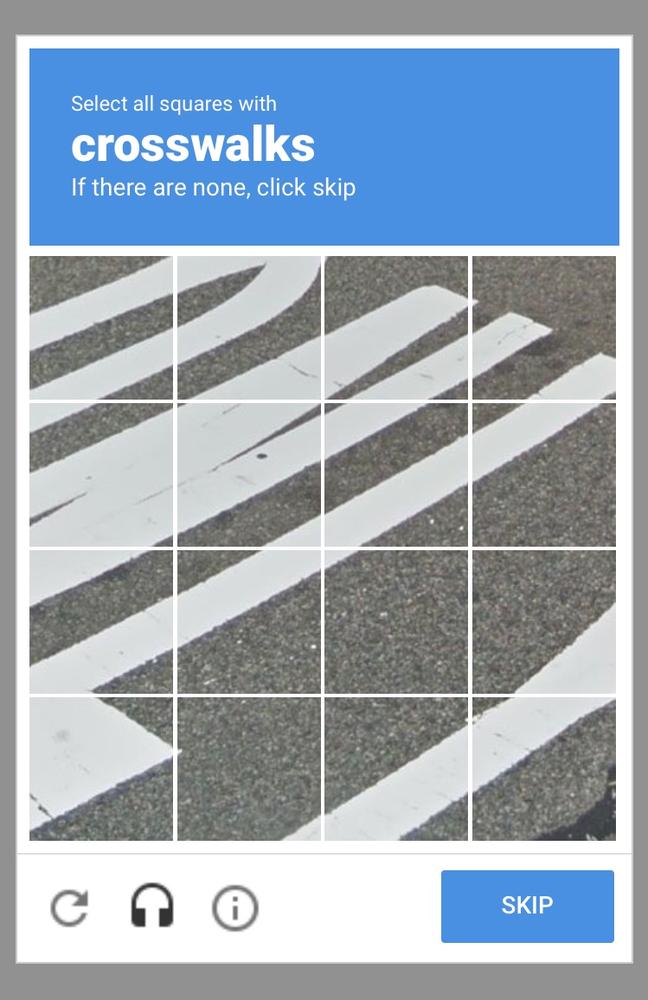Image resolution: width=648 pixels, height=1000 pixels.
Task: Open the captcha help info icon
Action: (235, 908)
